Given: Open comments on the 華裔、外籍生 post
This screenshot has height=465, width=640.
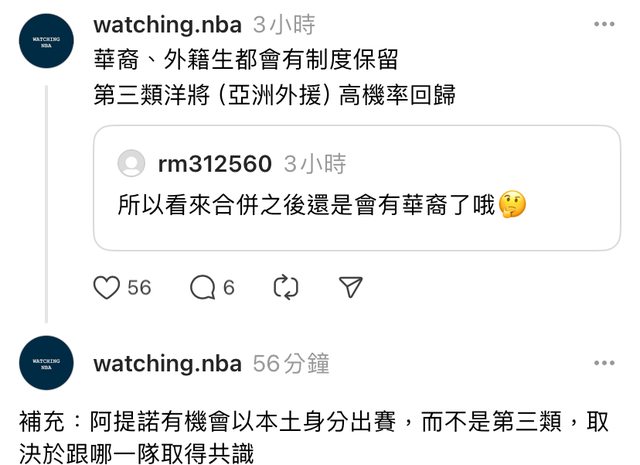Looking at the screenshot, I should tap(203, 288).
